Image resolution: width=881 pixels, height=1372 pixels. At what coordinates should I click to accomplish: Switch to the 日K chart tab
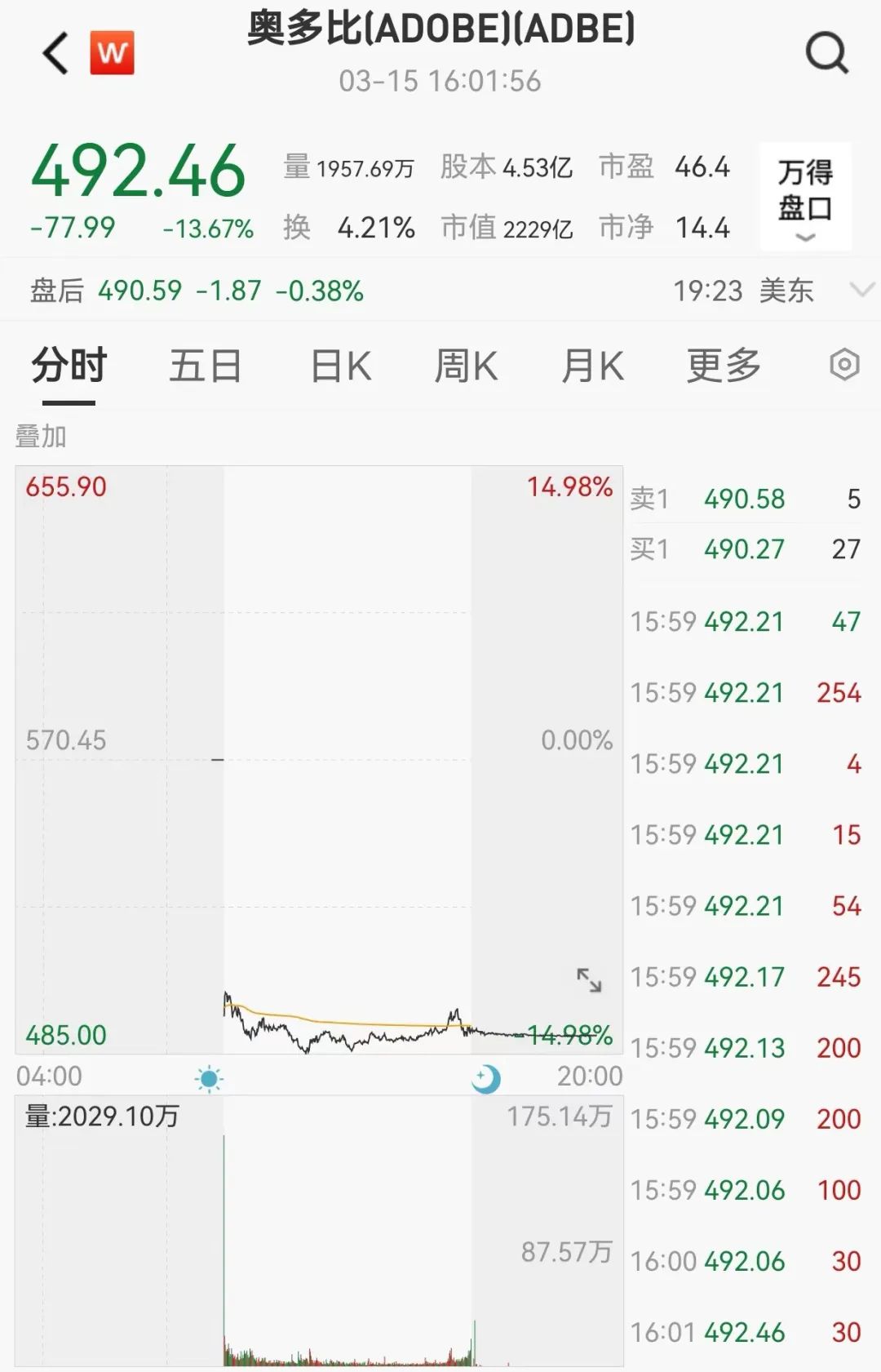pos(341,366)
